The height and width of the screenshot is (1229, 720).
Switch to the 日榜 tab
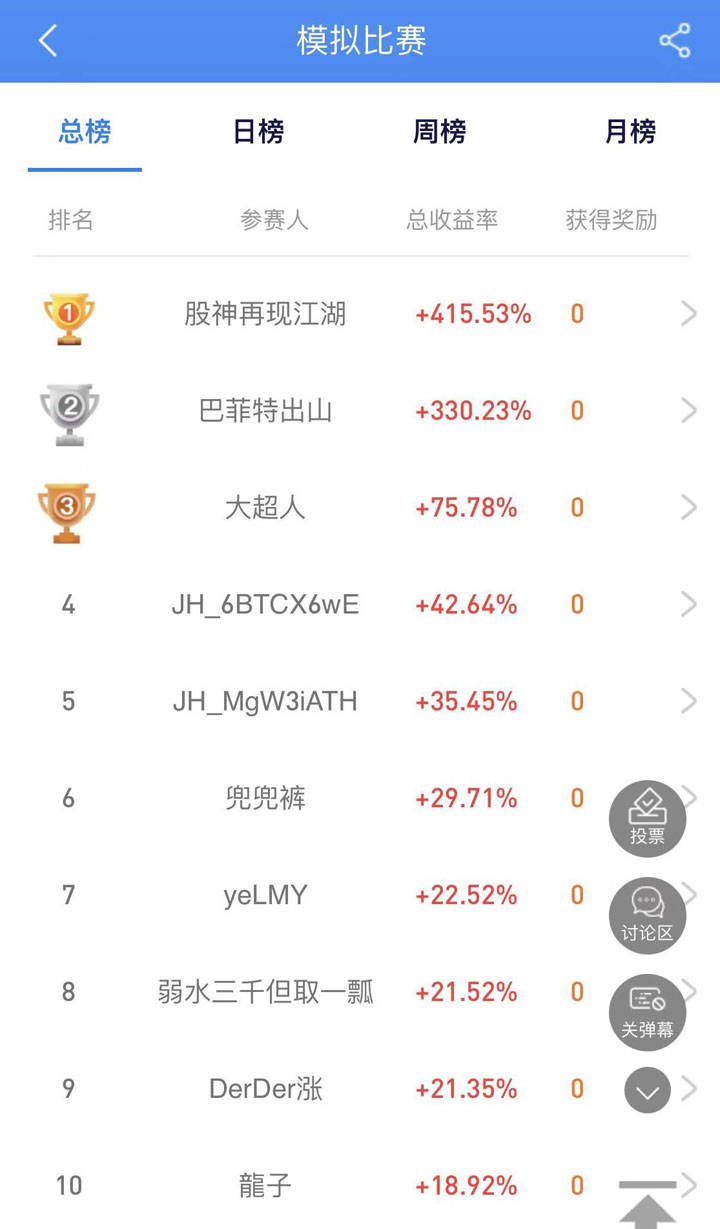259,132
